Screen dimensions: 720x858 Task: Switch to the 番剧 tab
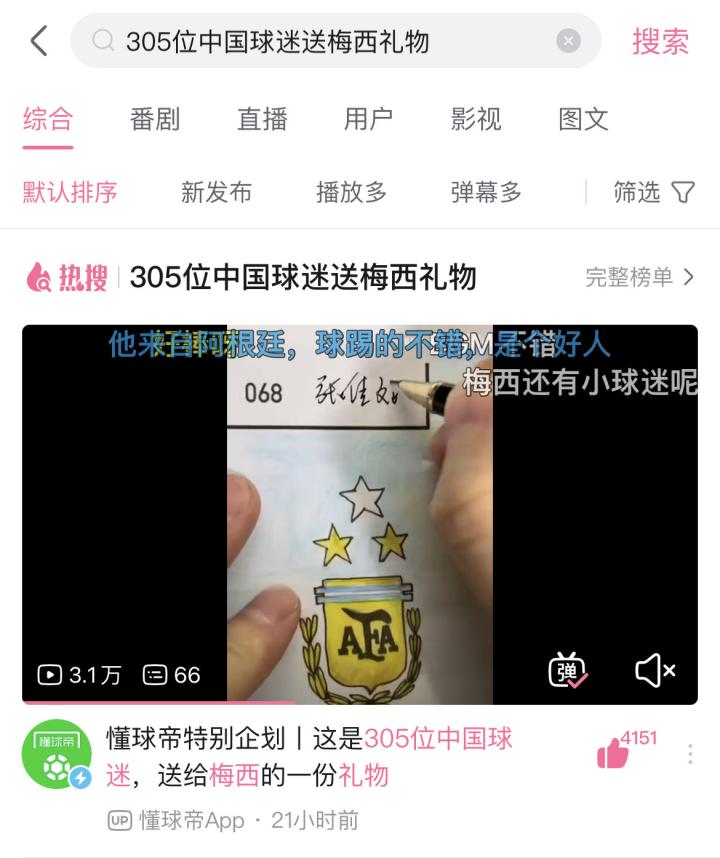pyautogui.click(x=155, y=119)
